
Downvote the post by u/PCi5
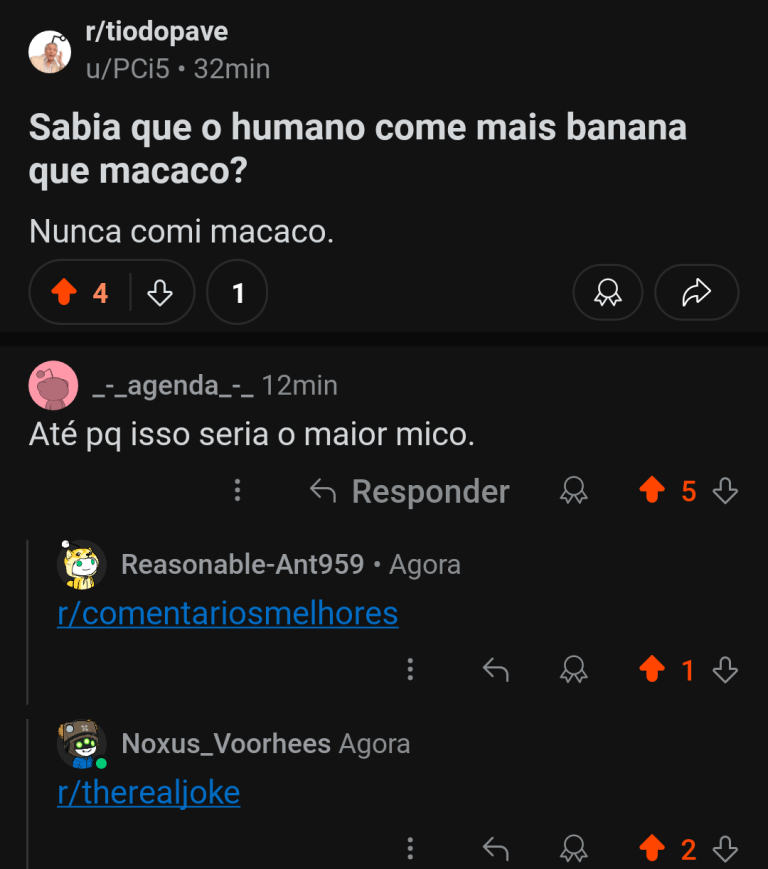tap(160, 293)
